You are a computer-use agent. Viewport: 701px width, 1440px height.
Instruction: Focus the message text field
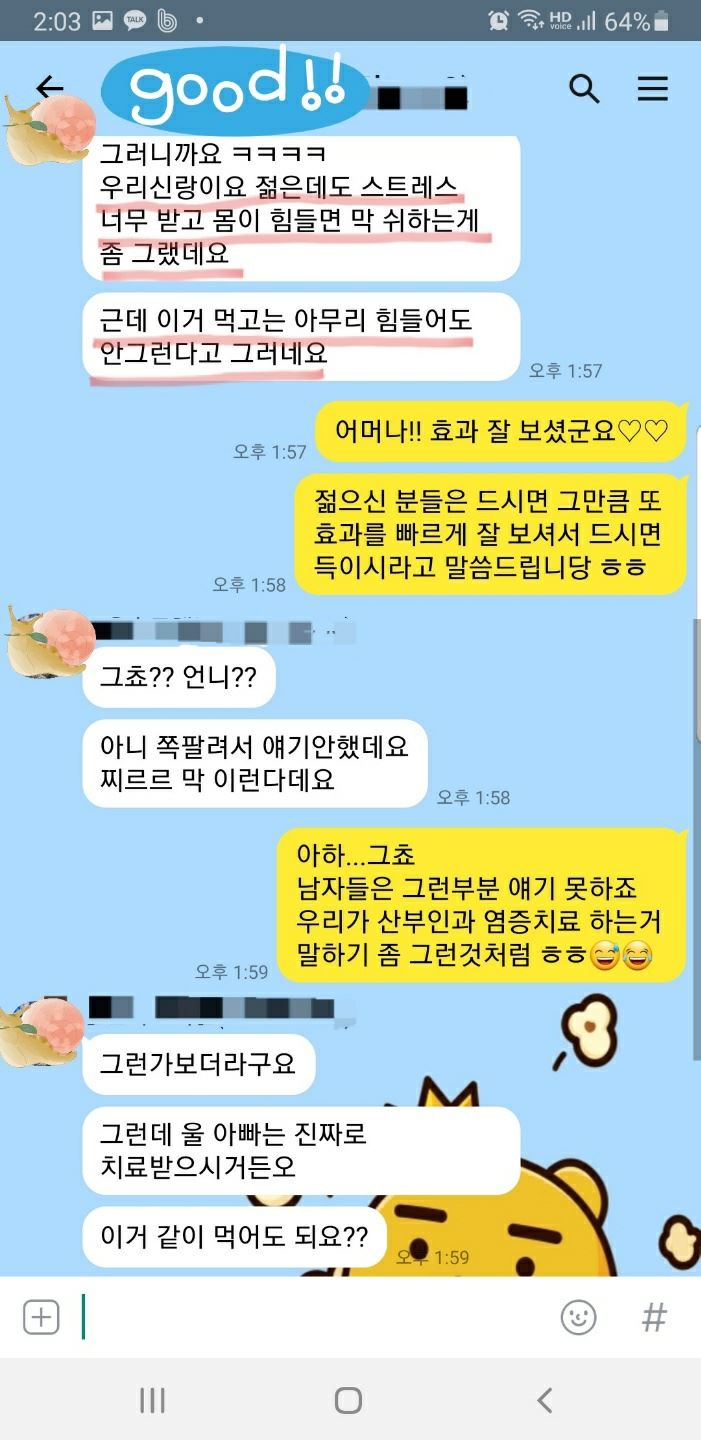pyautogui.click(x=310, y=1317)
